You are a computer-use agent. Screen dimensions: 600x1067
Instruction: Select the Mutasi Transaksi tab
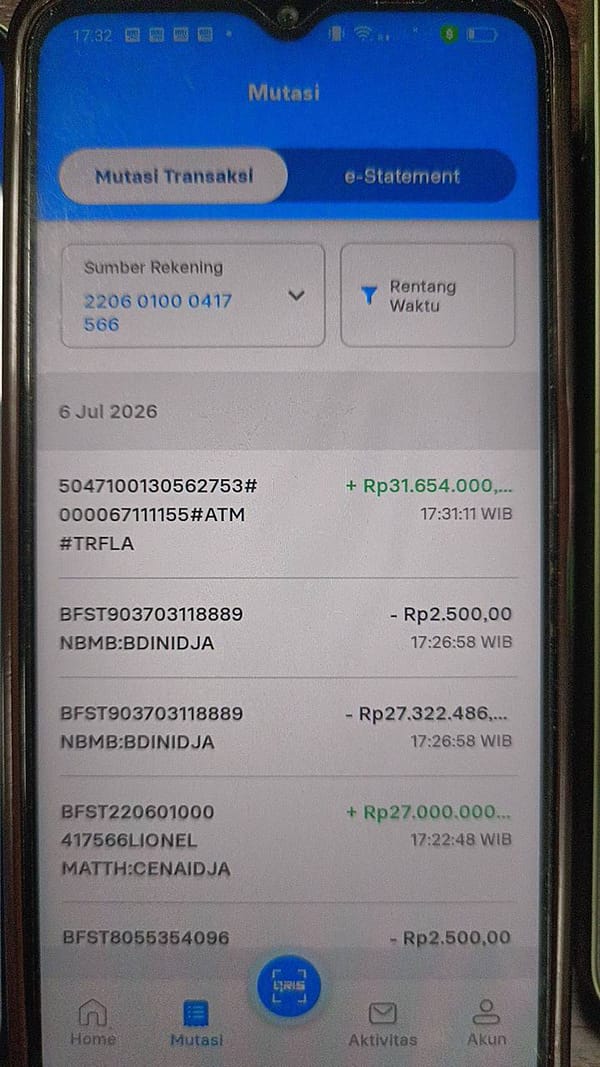[x=173, y=176]
